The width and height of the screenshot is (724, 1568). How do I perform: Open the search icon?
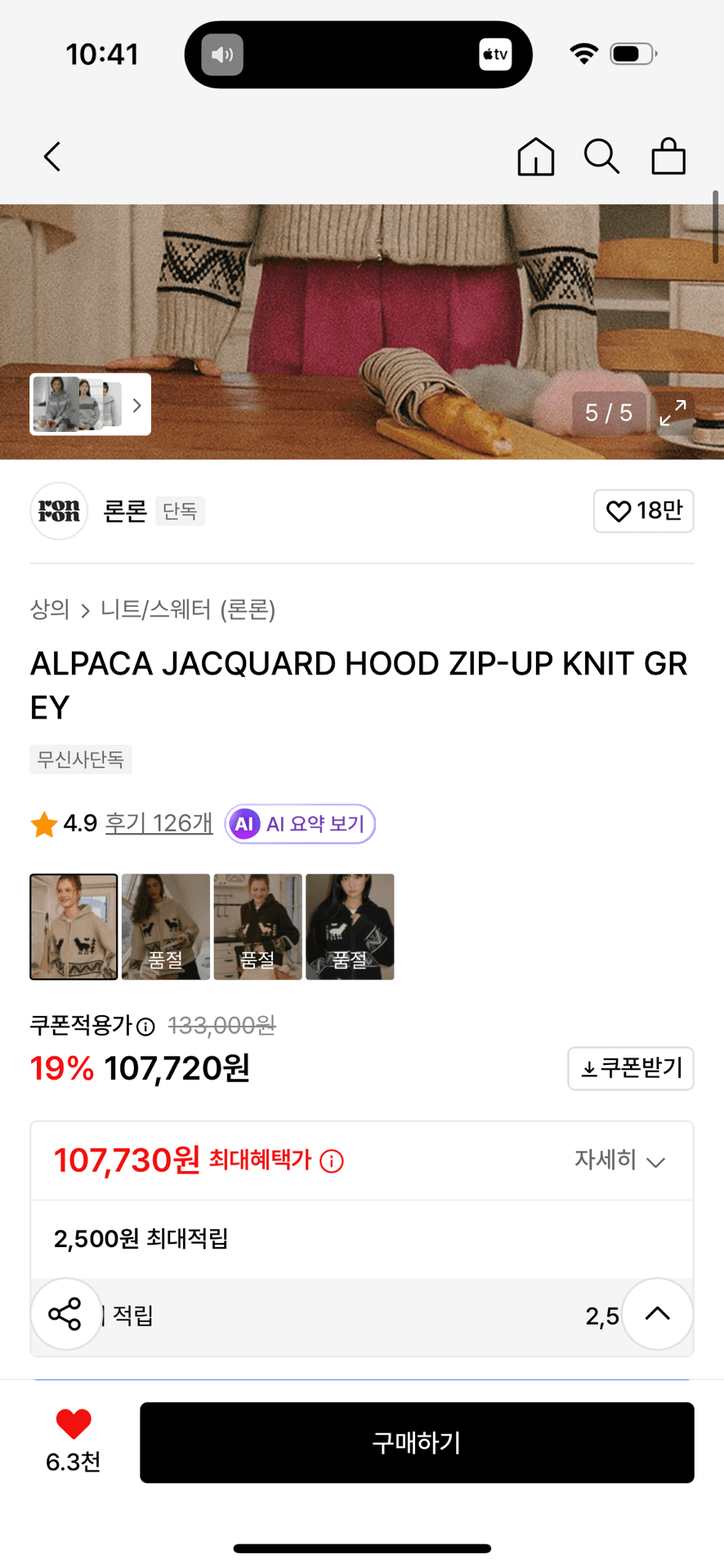pyautogui.click(x=601, y=156)
